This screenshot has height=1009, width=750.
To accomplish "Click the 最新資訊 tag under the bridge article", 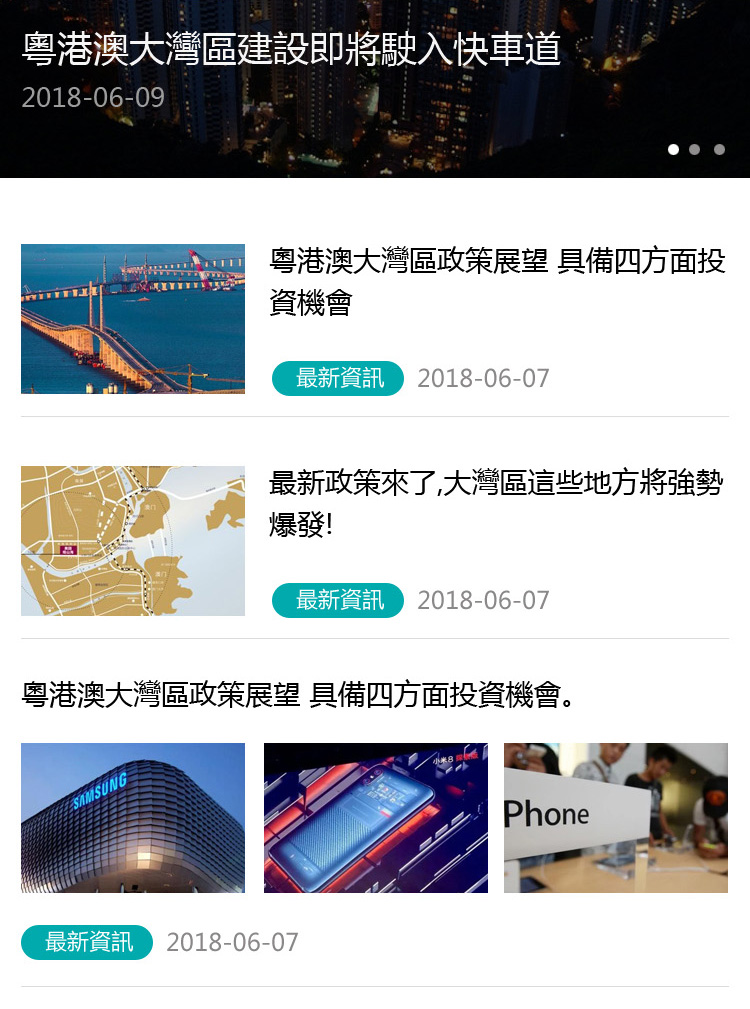I will (x=337, y=378).
